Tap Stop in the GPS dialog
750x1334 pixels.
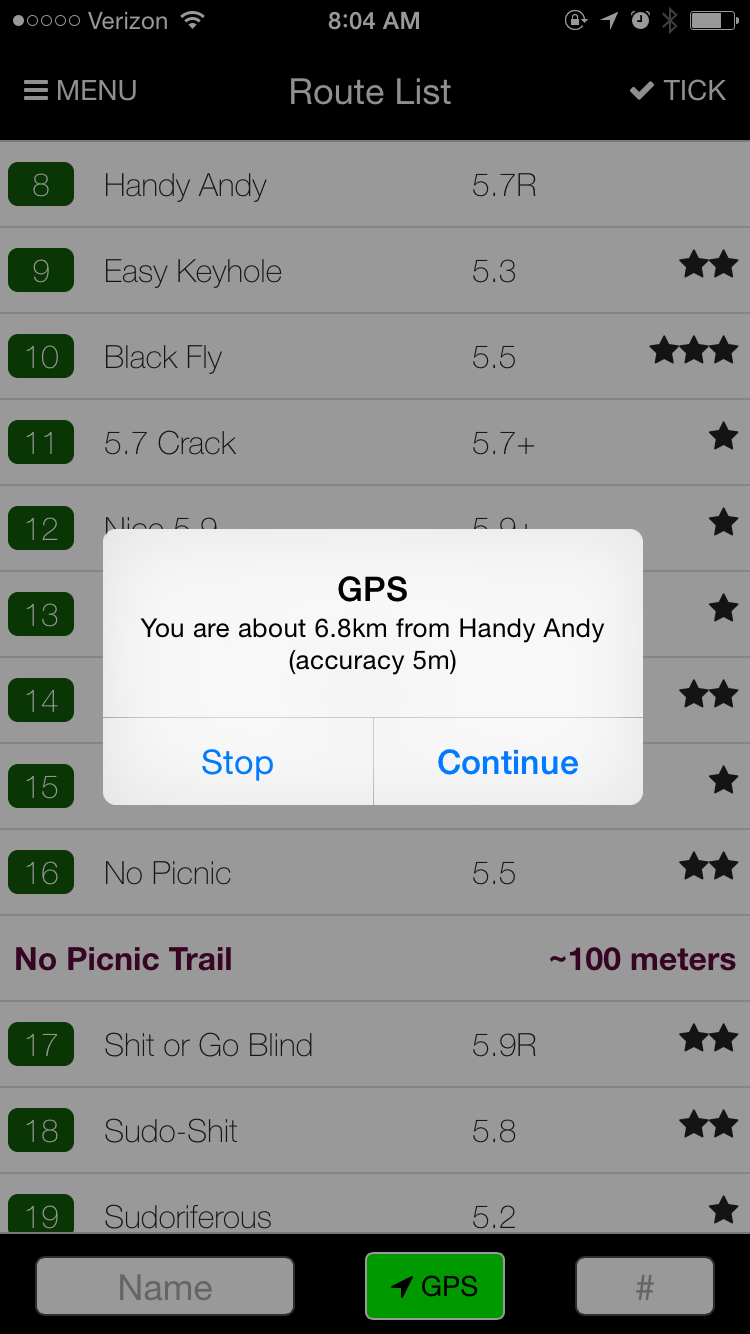(237, 762)
